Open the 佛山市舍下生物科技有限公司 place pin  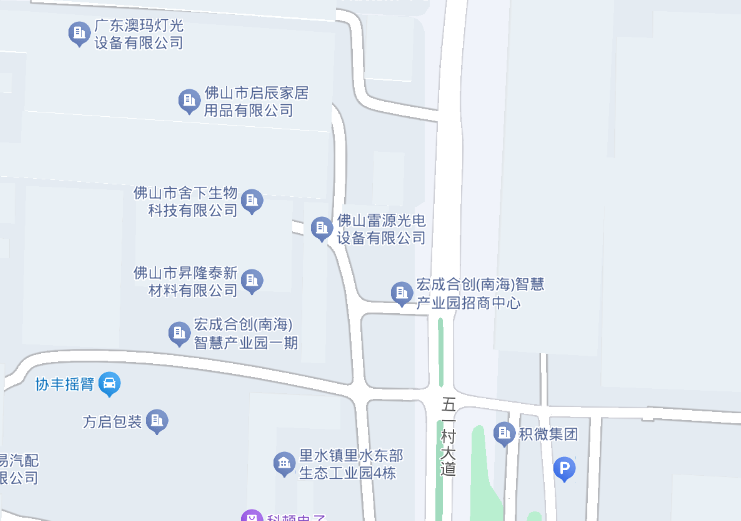click(252, 201)
